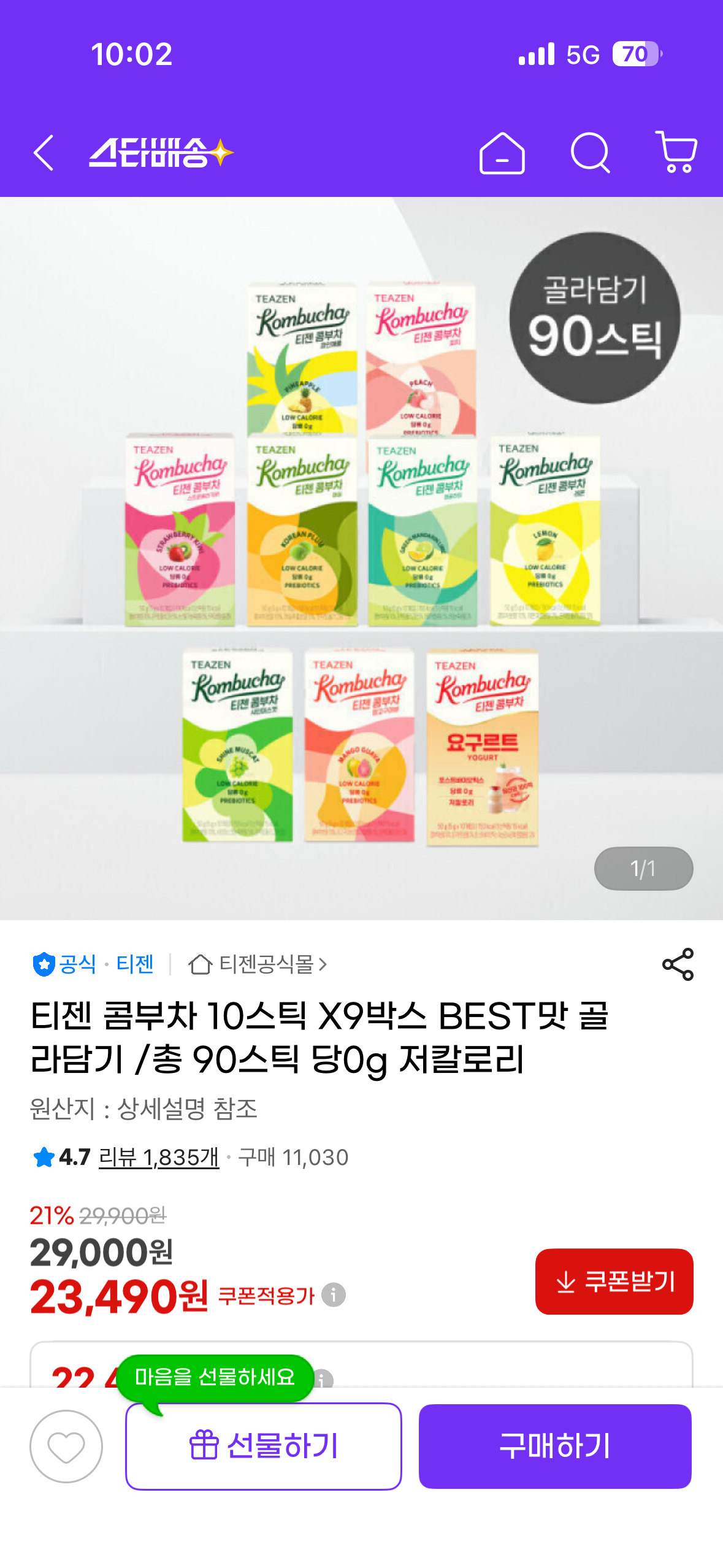Tap the house icon beside 티젠공식몰
This screenshot has height=1568, width=723.
[201, 963]
